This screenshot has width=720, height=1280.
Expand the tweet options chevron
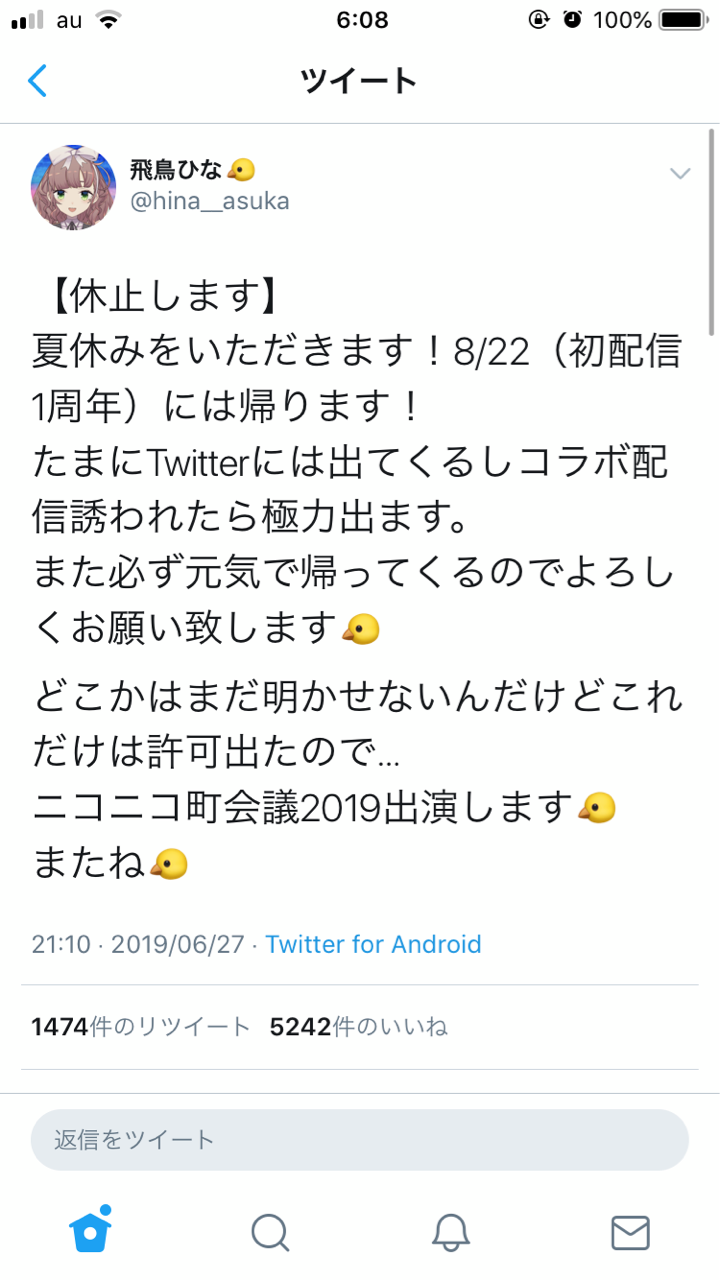point(680,174)
